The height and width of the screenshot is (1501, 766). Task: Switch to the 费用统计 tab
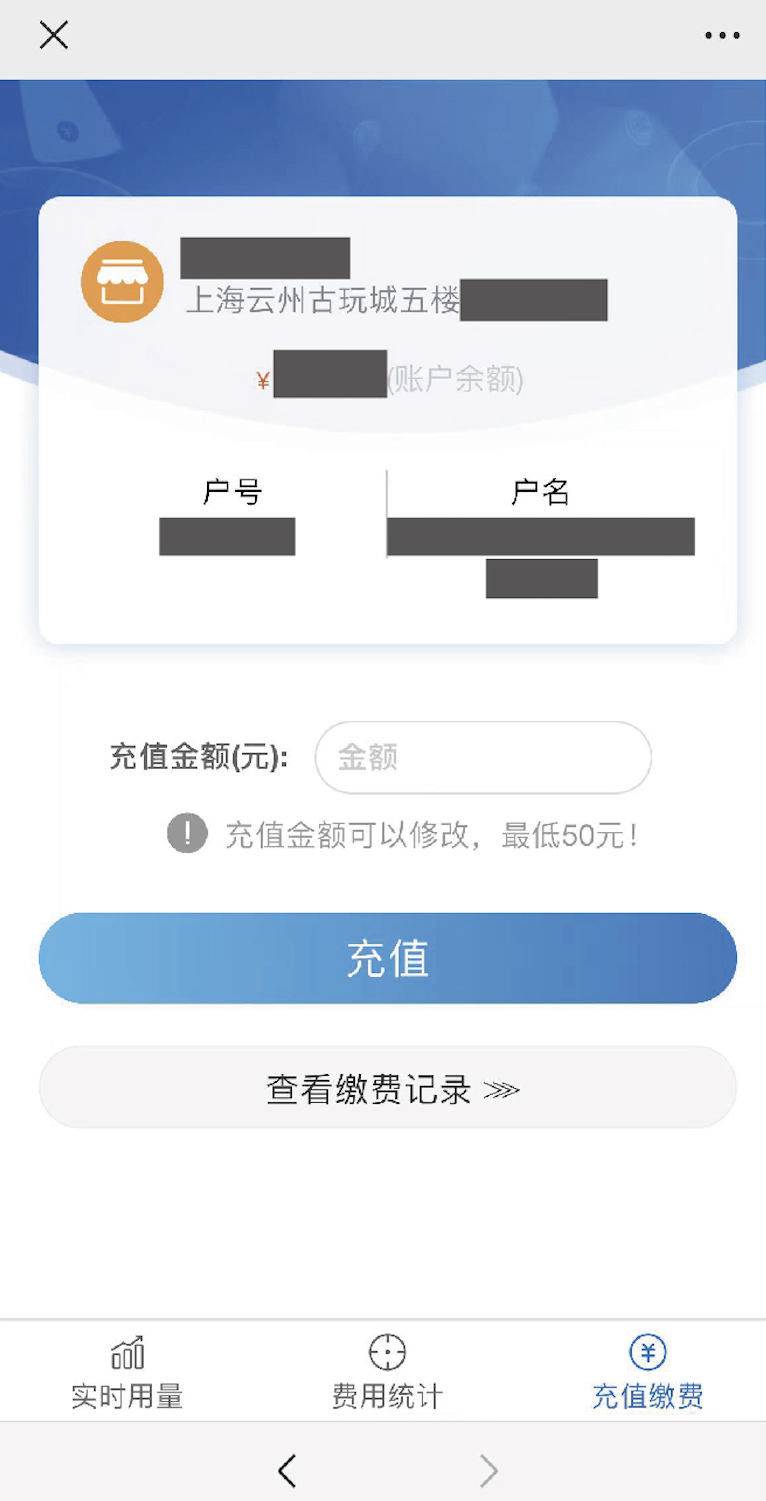tap(387, 1372)
